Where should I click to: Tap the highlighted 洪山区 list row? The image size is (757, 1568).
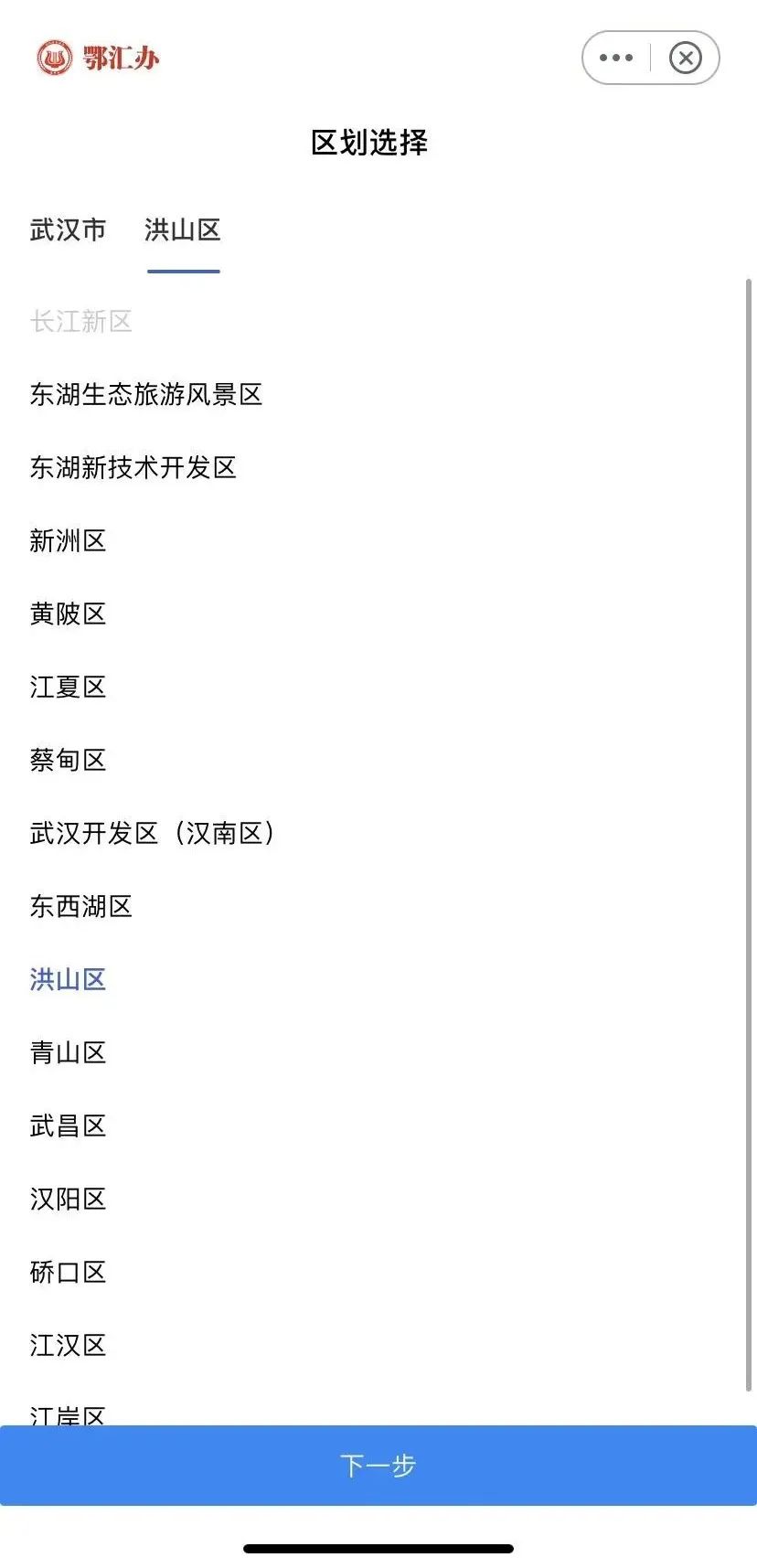click(69, 979)
